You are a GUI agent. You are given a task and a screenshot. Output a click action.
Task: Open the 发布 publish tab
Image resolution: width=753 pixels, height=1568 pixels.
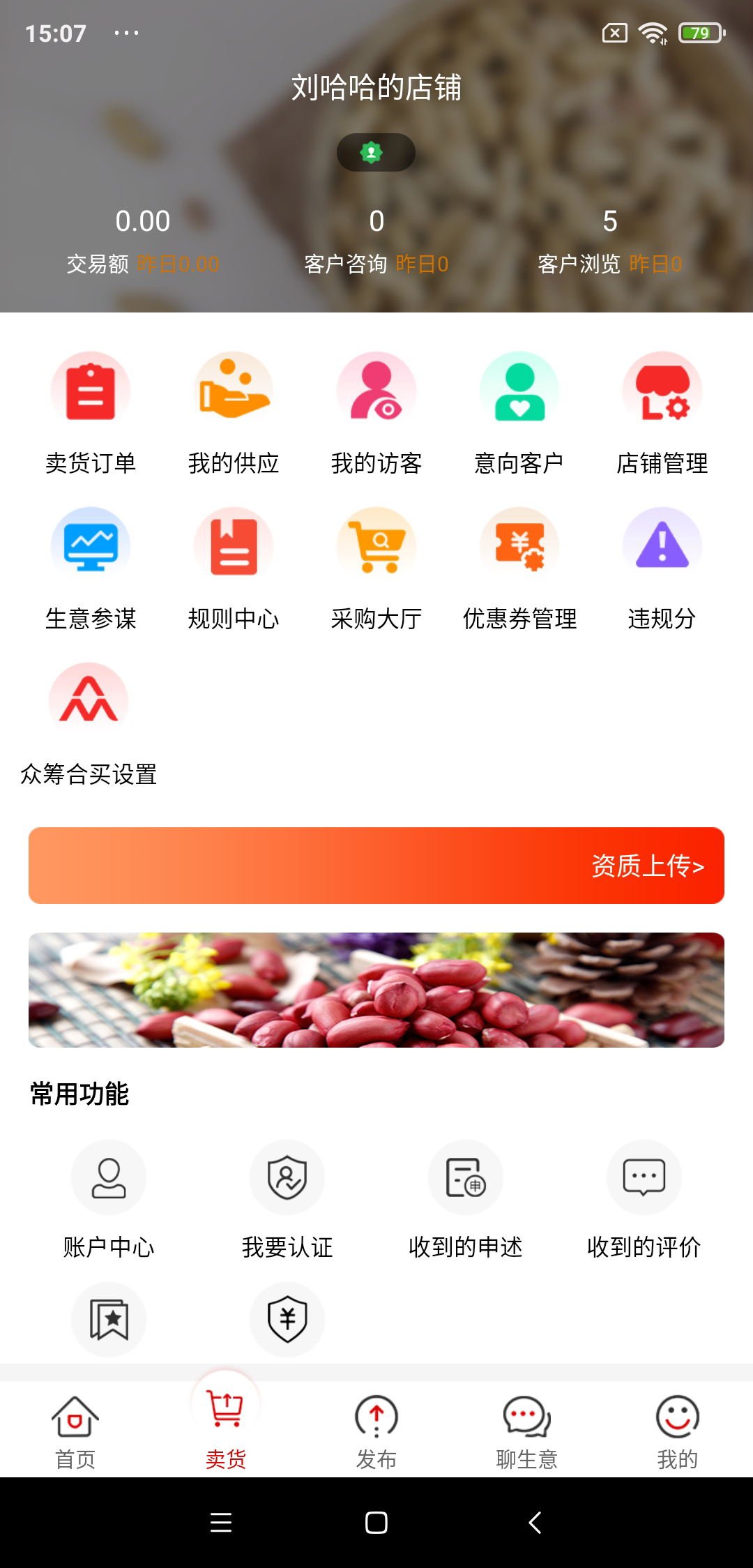pyautogui.click(x=376, y=1431)
